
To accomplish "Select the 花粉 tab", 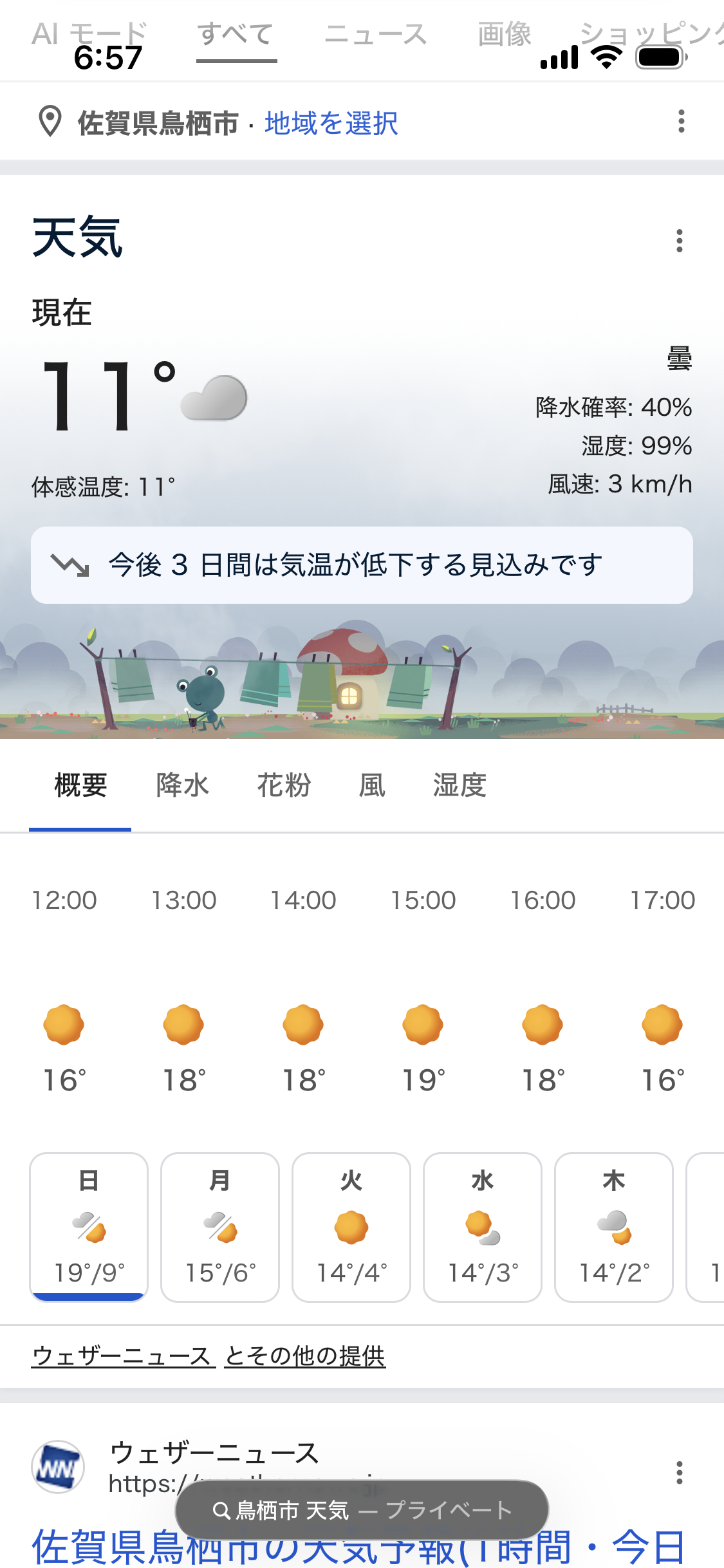I will (x=284, y=785).
